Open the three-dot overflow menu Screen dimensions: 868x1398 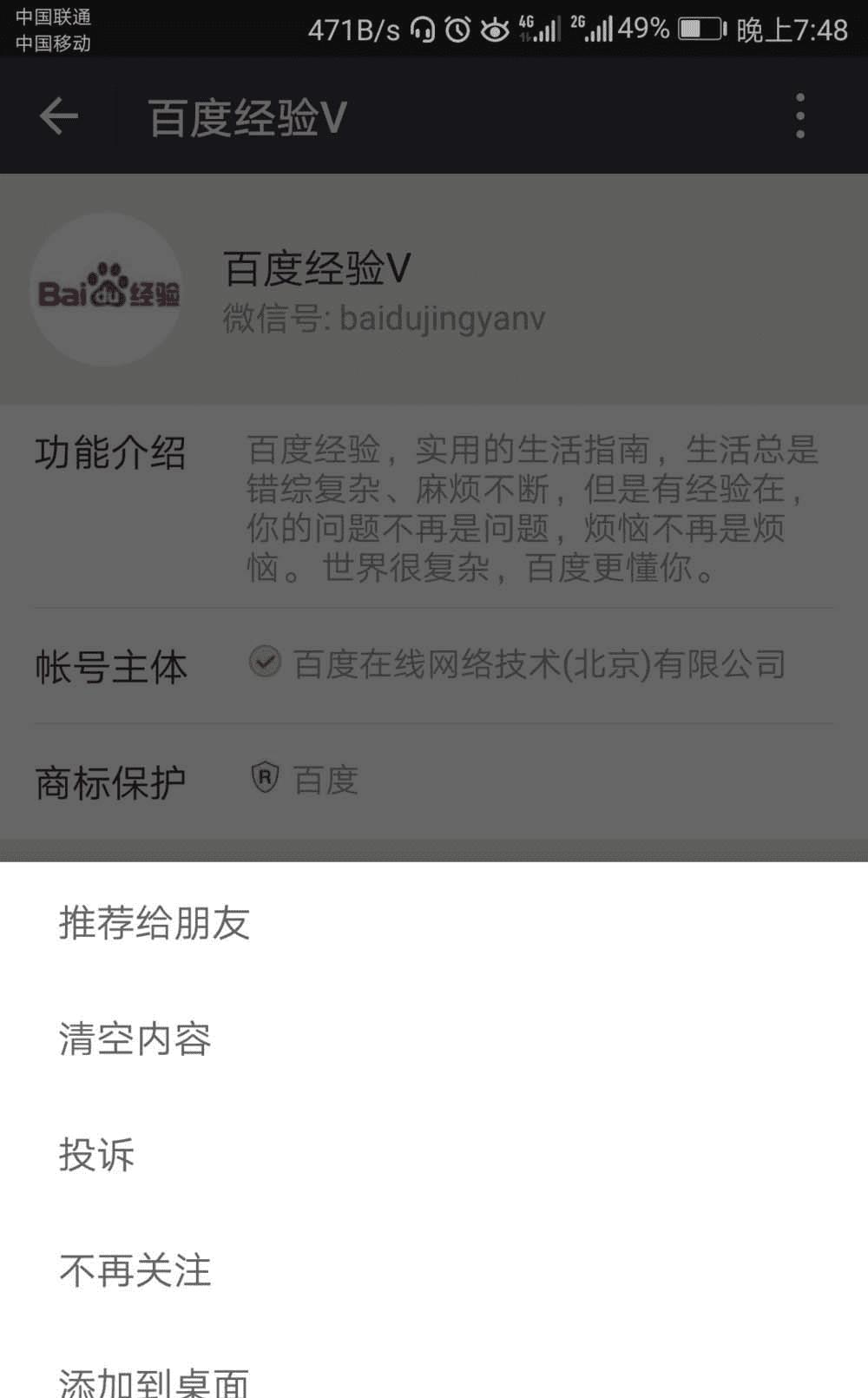pos(800,115)
